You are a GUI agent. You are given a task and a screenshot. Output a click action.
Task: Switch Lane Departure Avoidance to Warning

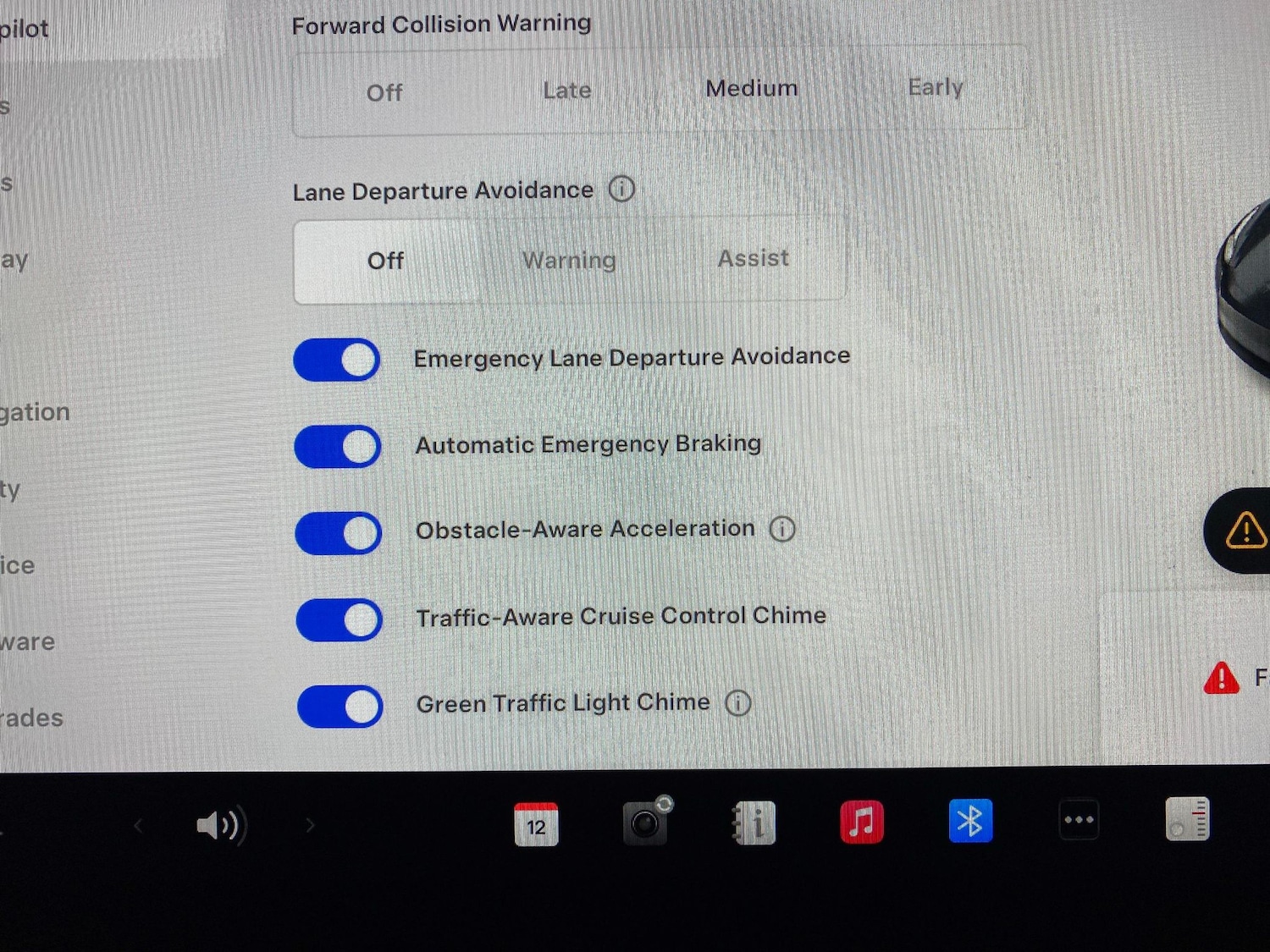569,260
